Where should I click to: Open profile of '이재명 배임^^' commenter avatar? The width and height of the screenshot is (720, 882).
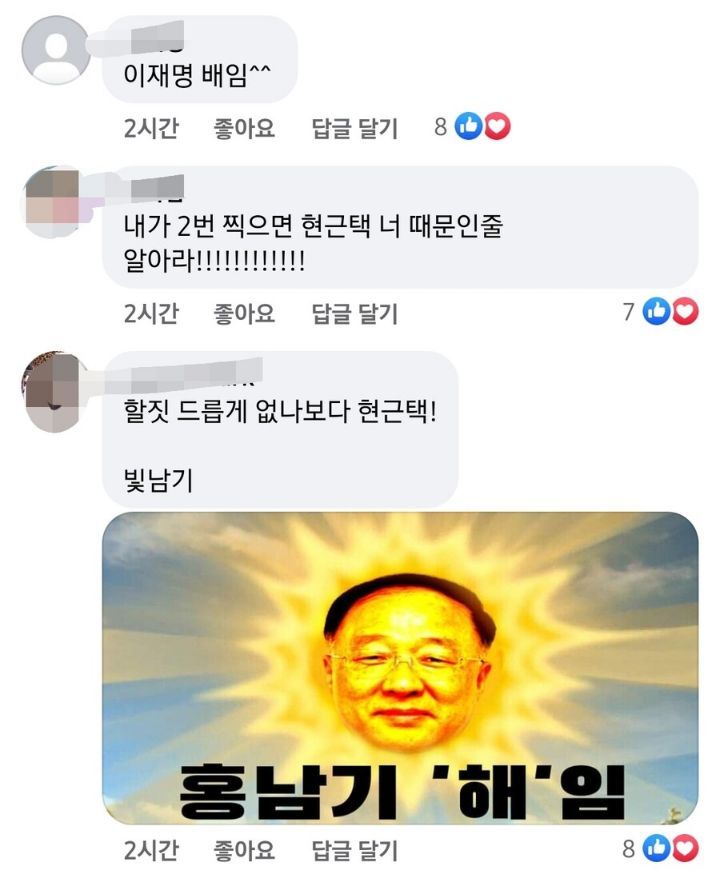pyautogui.click(x=55, y=49)
